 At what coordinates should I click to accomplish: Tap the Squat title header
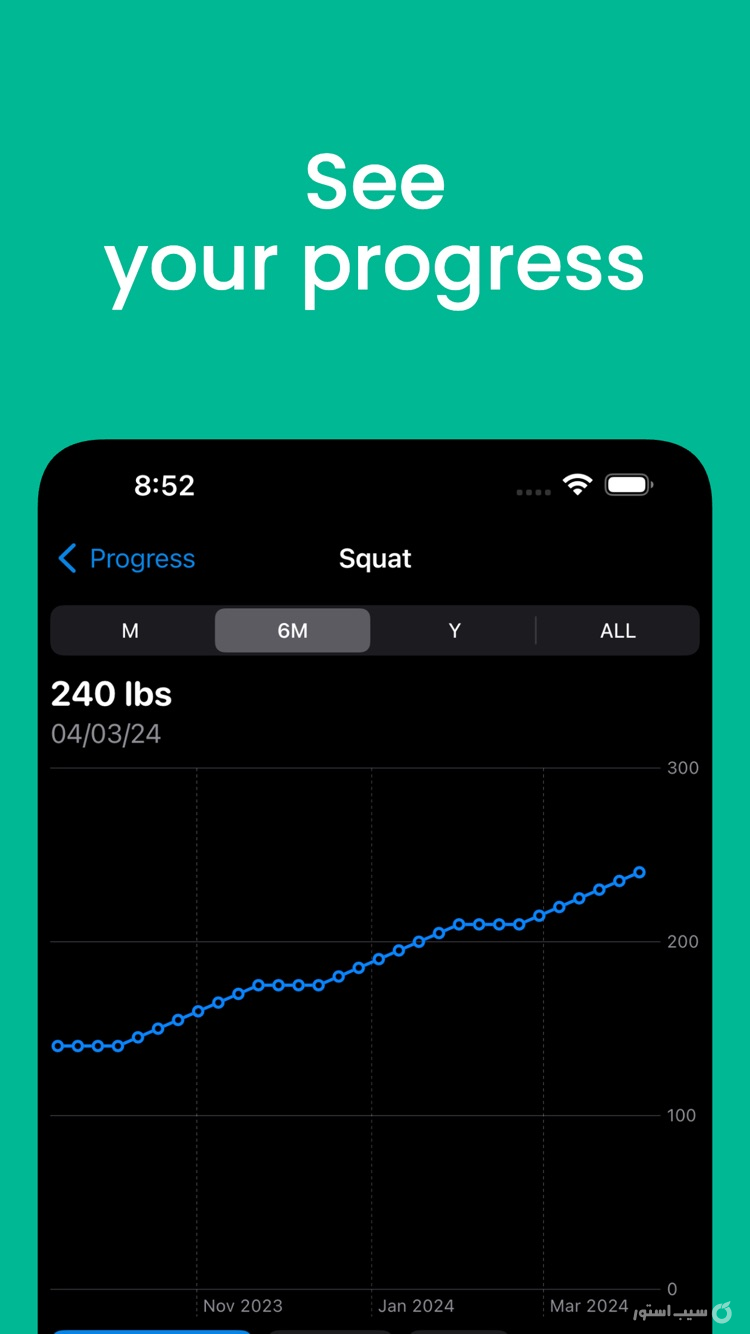click(375, 558)
